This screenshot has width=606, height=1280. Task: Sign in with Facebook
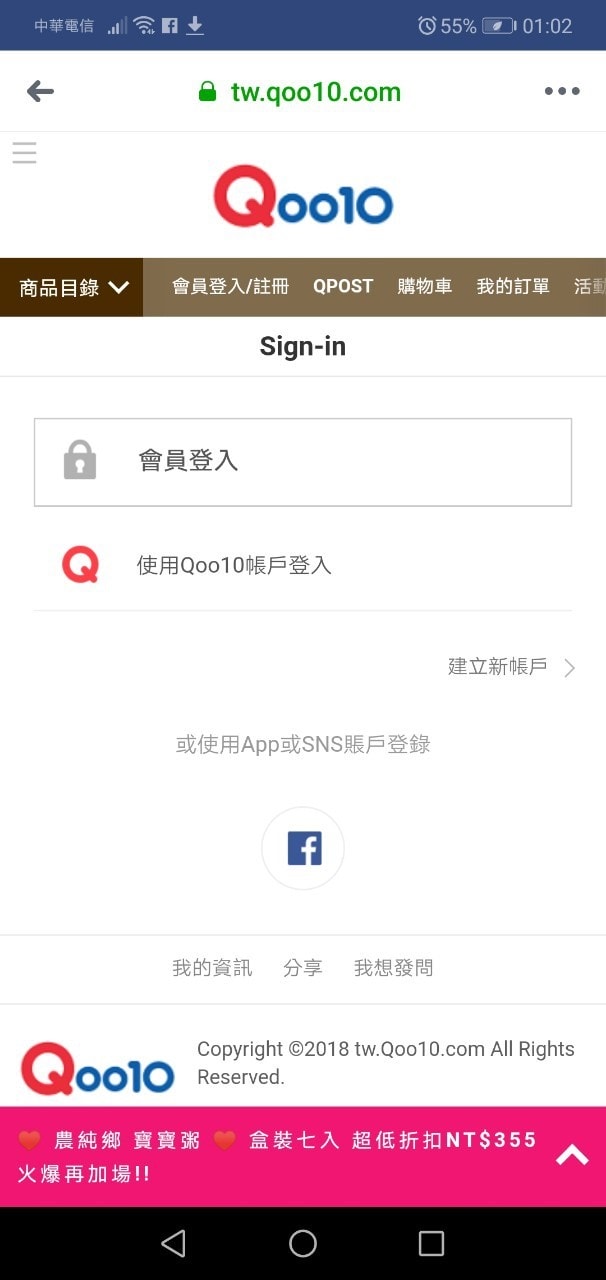coord(303,849)
